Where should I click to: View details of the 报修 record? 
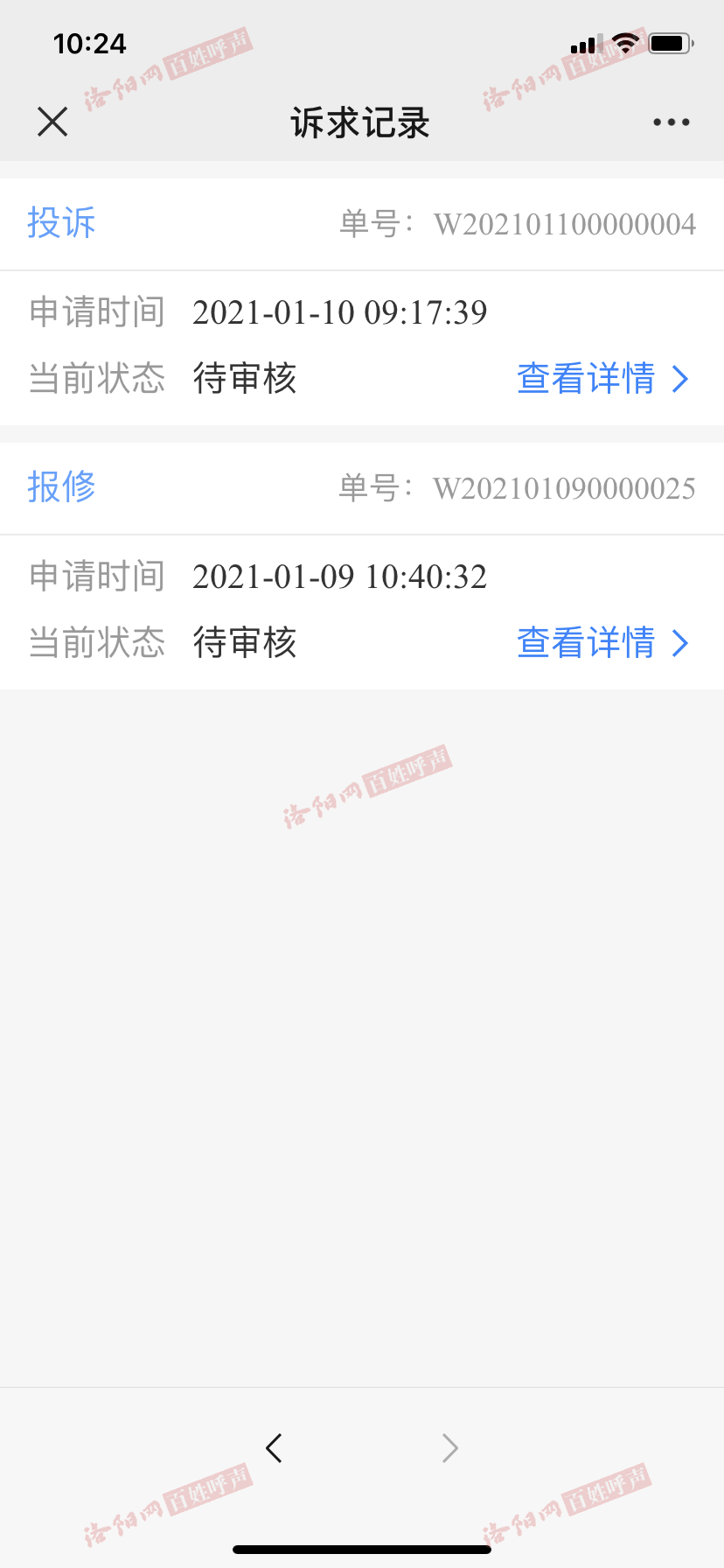(x=603, y=642)
